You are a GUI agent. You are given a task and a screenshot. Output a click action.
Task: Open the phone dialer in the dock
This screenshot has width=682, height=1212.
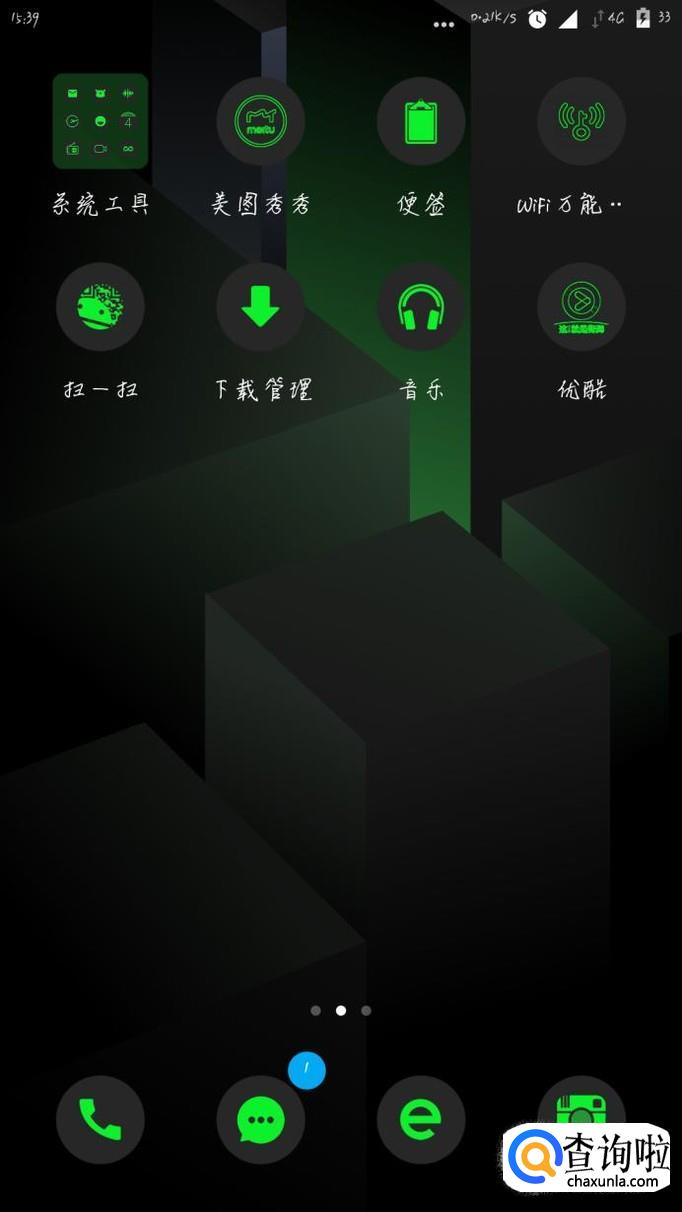point(100,1119)
